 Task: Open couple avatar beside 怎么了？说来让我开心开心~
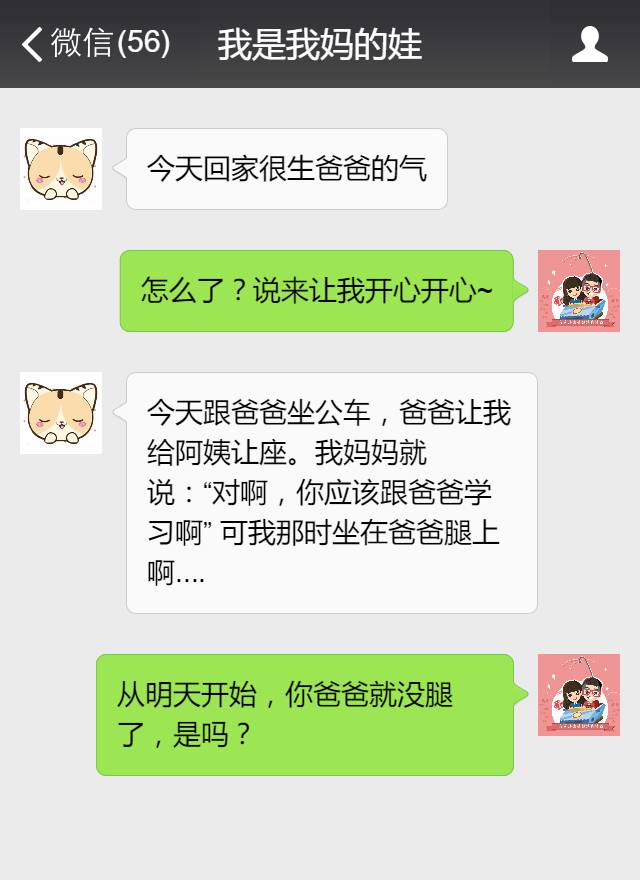[x=578, y=291]
